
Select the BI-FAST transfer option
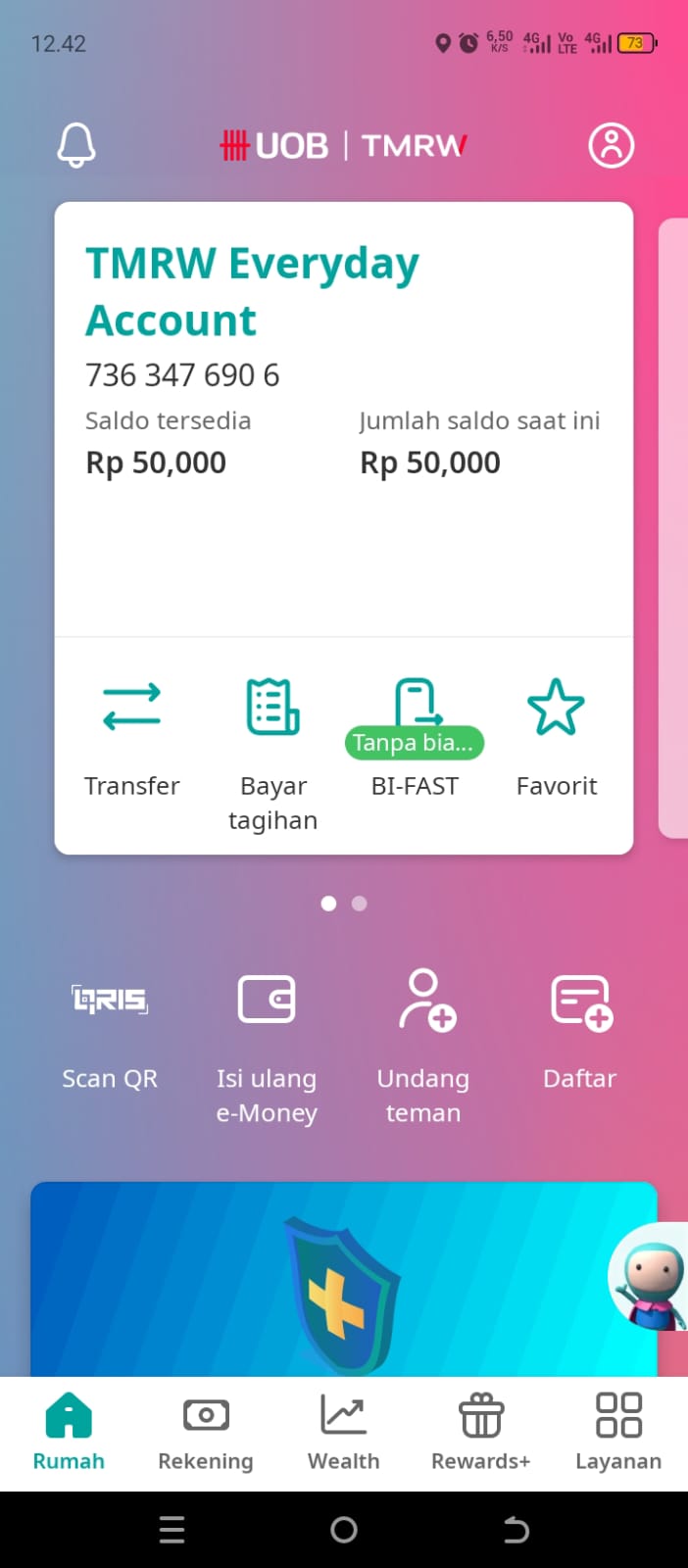415,735
